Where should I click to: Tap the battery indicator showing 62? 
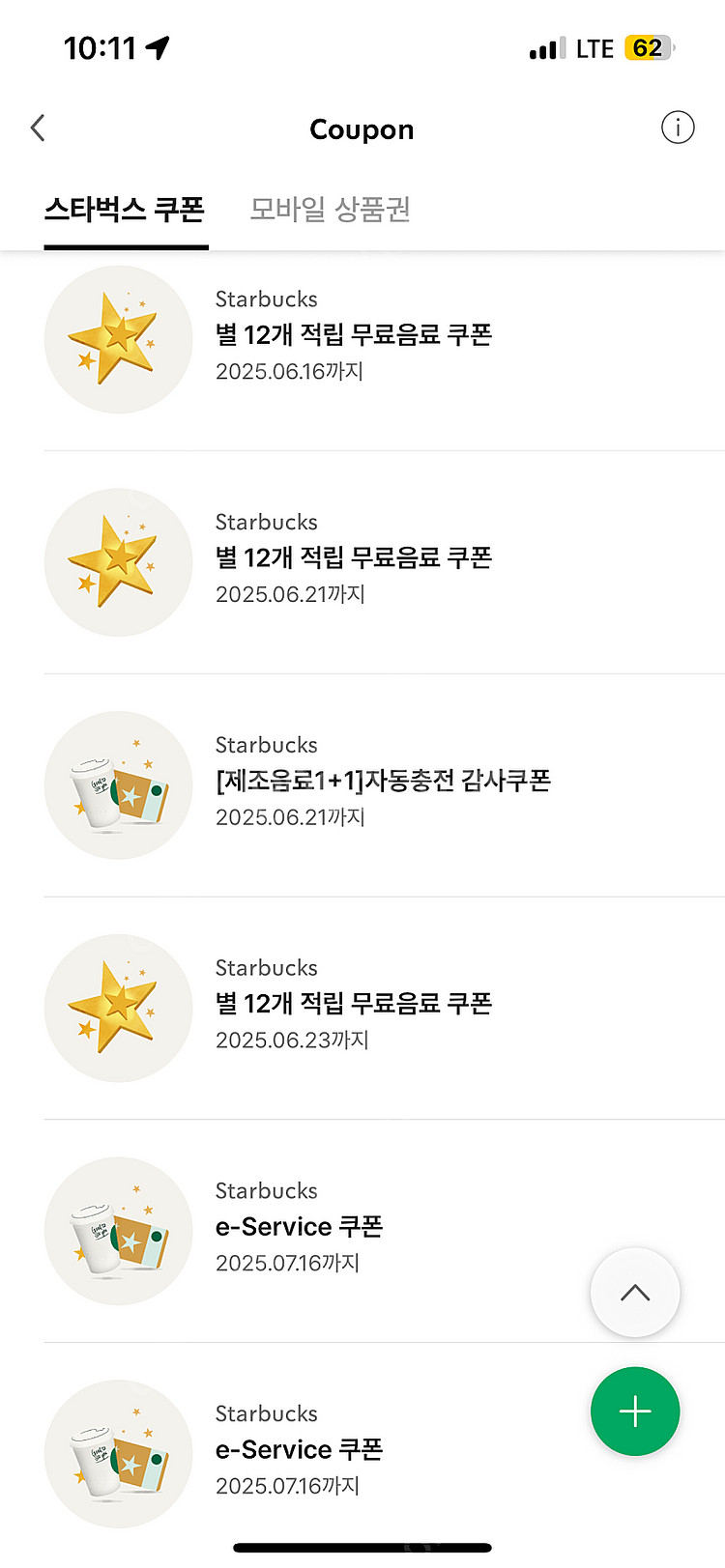tap(649, 46)
